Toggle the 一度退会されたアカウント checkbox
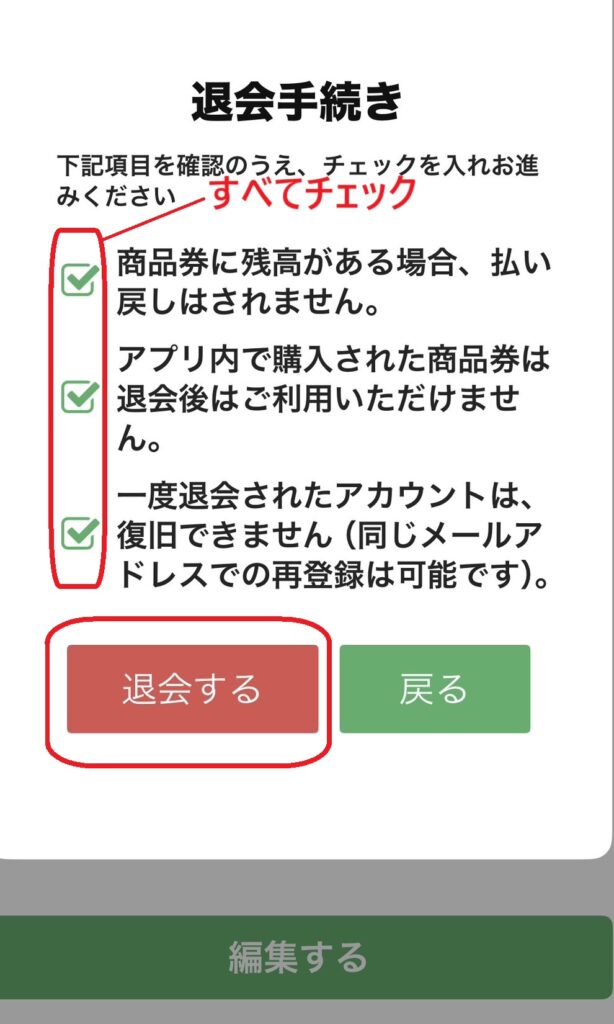614x1024 pixels. pyautogui.click(x=80, y=532)
